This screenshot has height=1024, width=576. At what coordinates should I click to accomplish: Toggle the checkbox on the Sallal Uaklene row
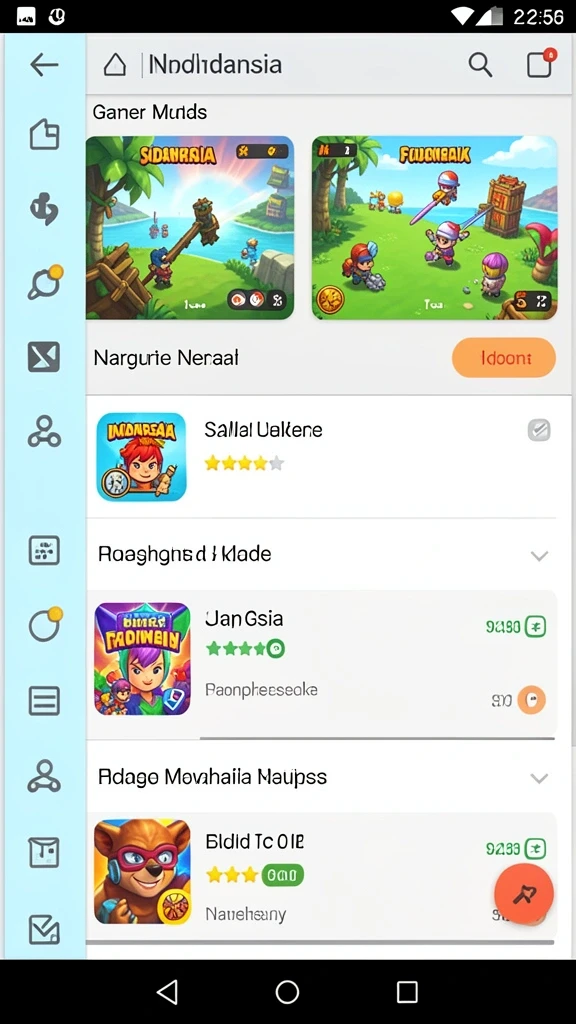[x=539, y=430]
